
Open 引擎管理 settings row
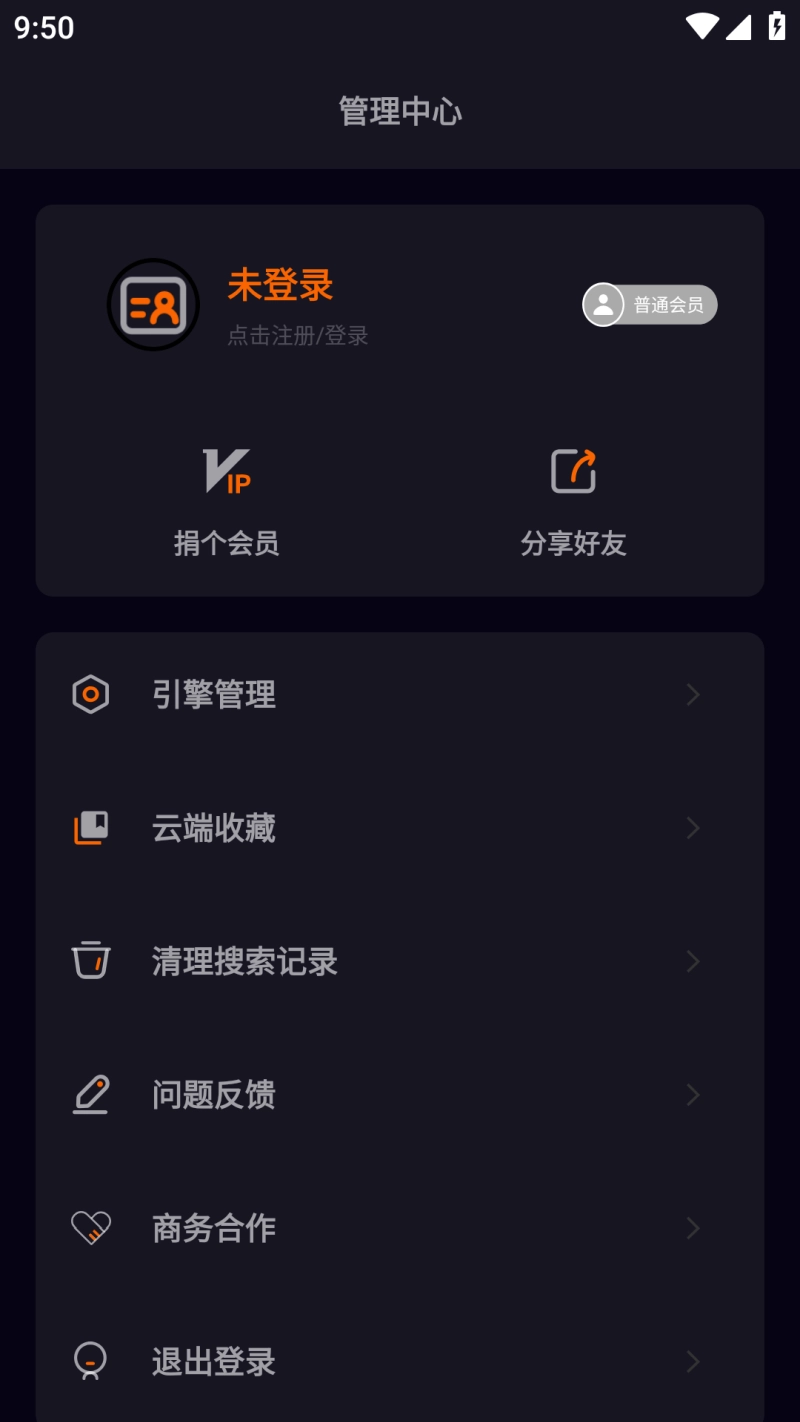[400, 695]
